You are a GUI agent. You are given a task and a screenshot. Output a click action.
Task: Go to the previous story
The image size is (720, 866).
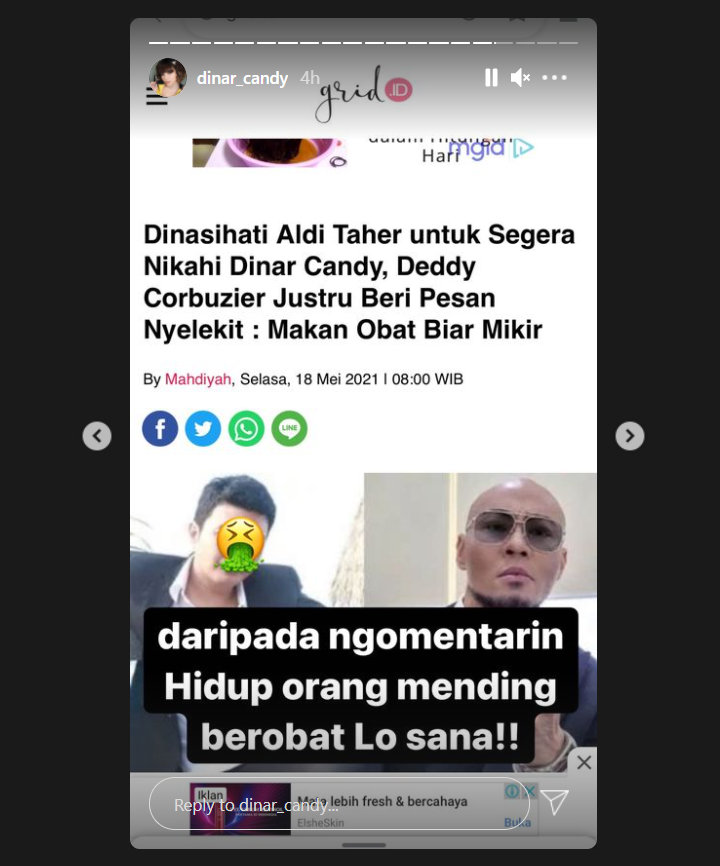pos(97,436)
